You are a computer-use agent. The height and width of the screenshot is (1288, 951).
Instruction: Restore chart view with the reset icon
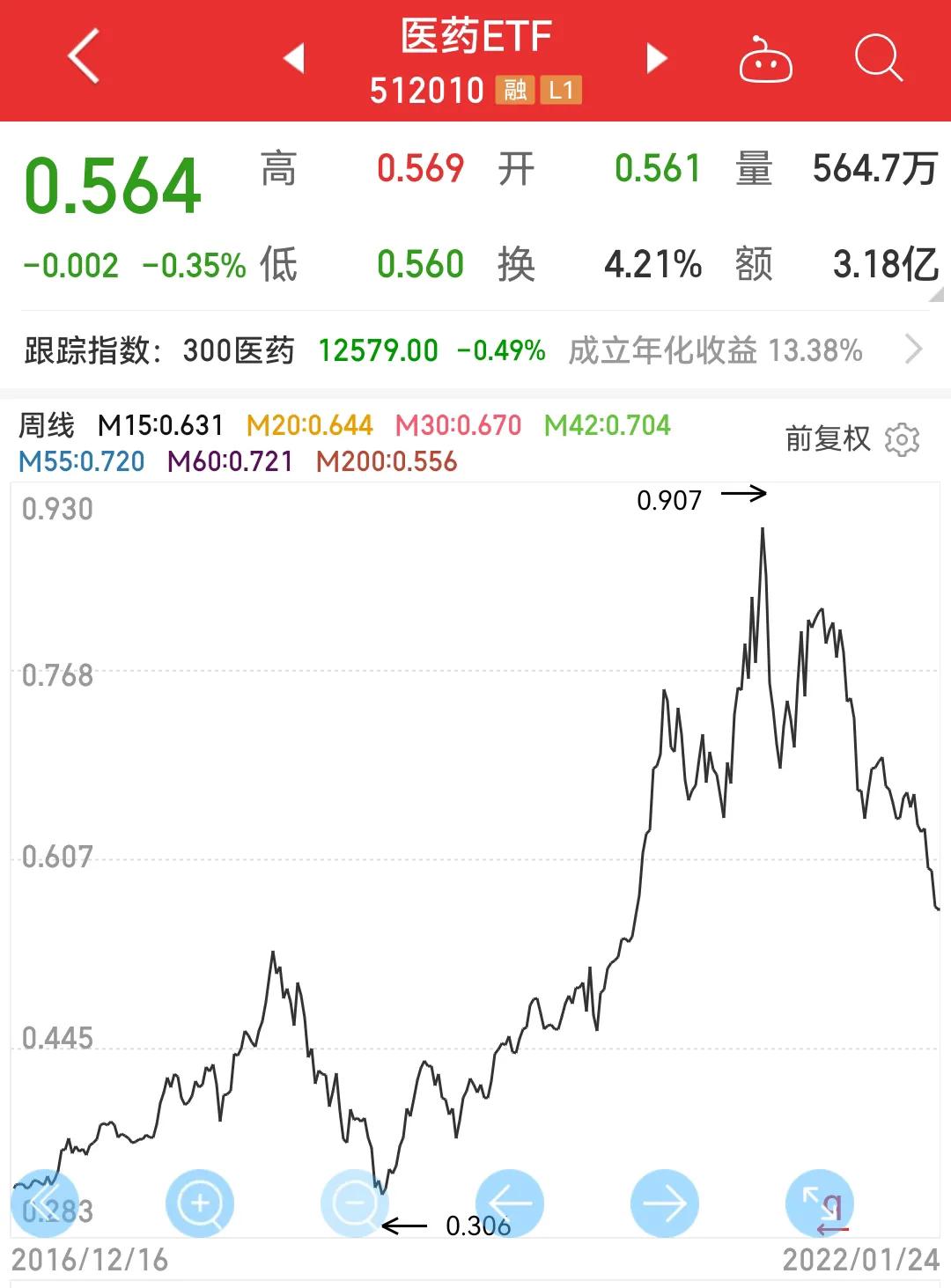coord(821,1201)
